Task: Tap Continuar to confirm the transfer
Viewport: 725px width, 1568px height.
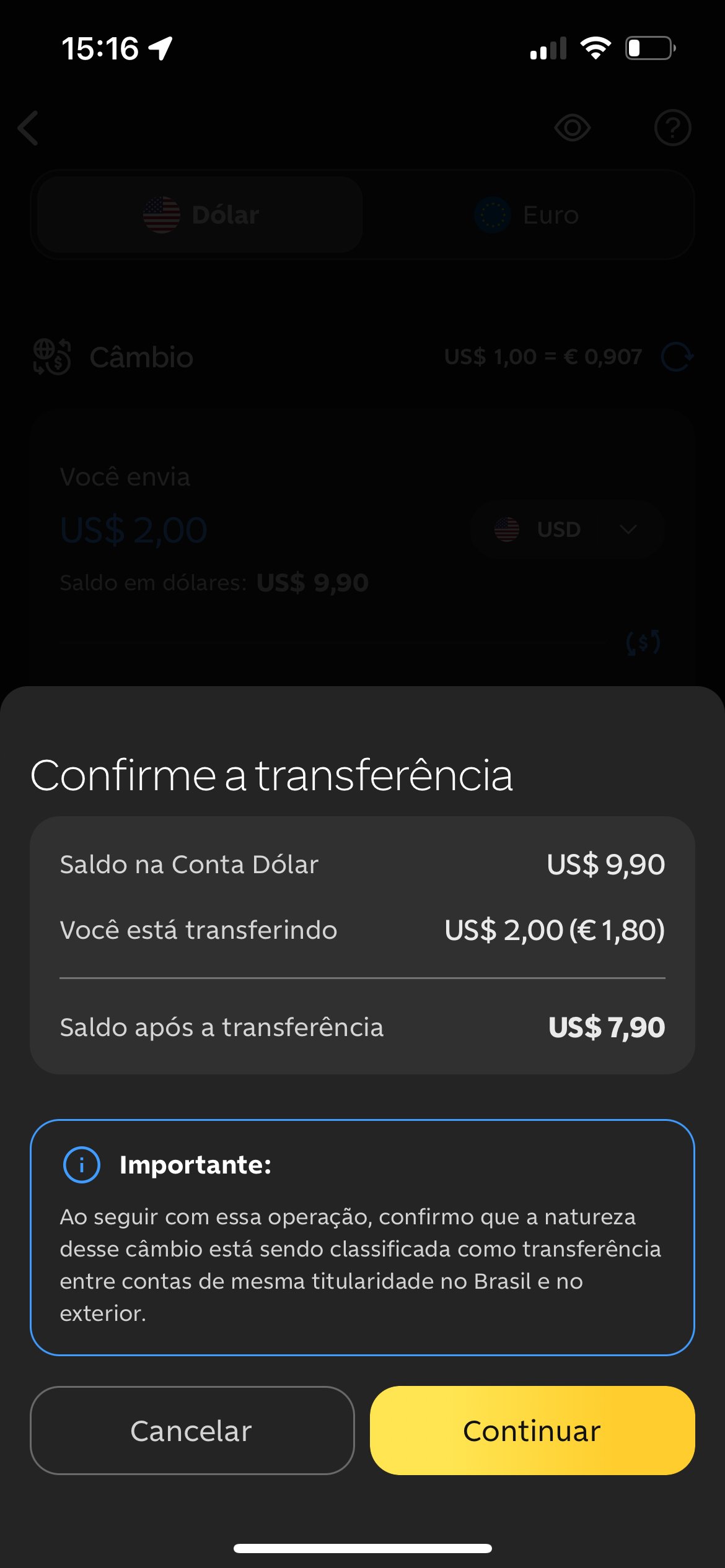Action: coord(532,1430)
